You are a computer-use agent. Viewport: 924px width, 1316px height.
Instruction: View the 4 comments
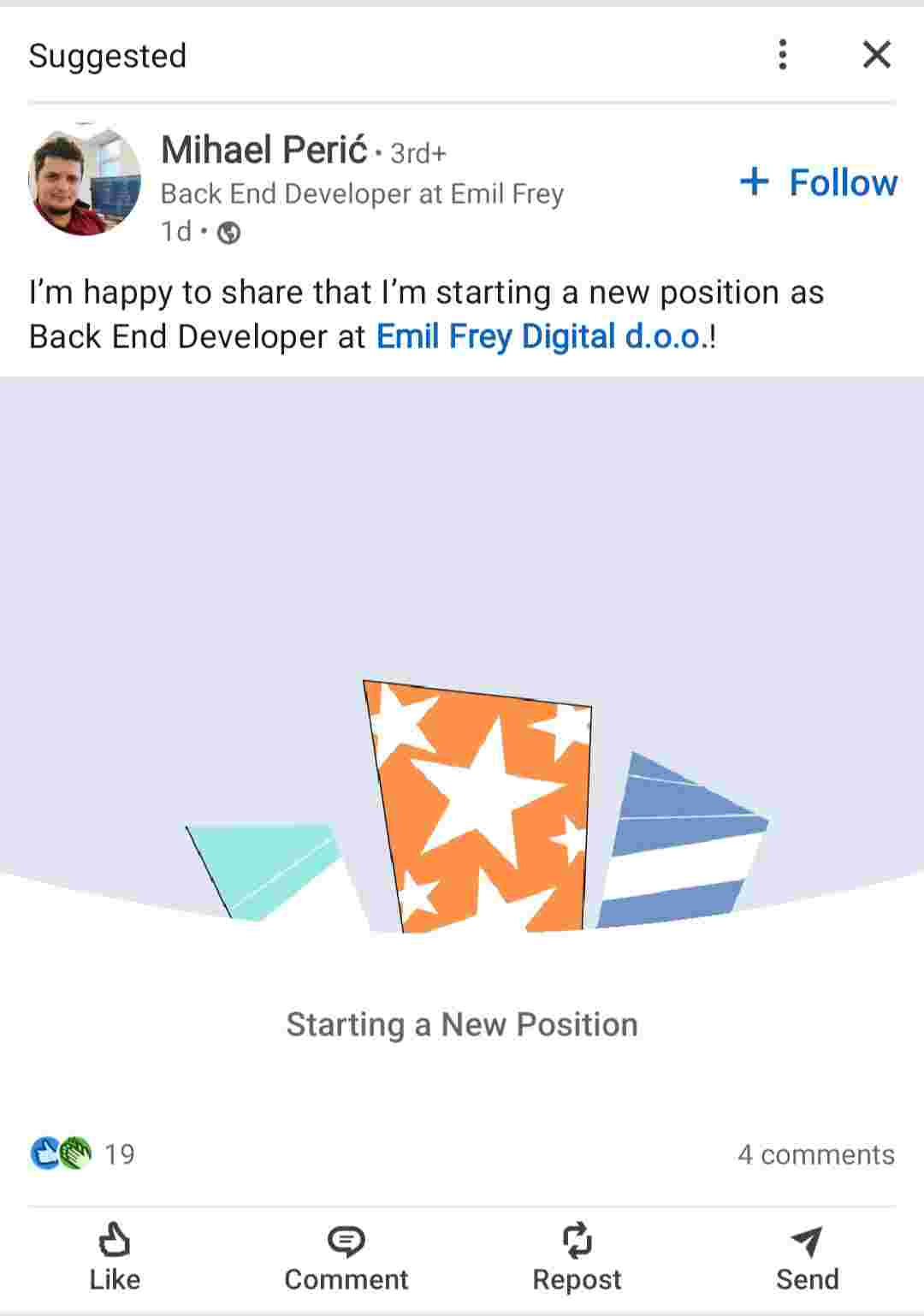815,1154
